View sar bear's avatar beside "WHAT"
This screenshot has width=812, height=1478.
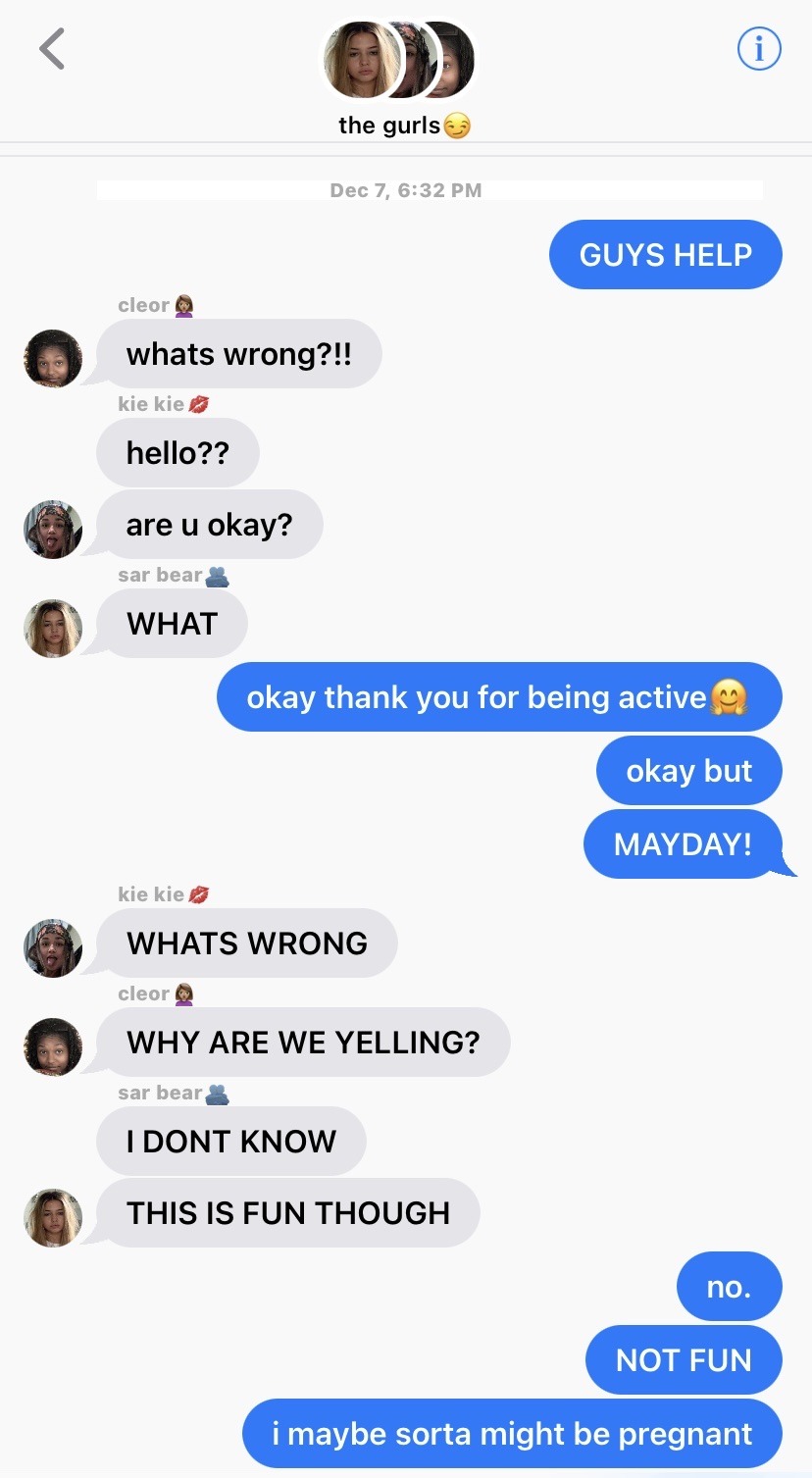tap(53, 628)
